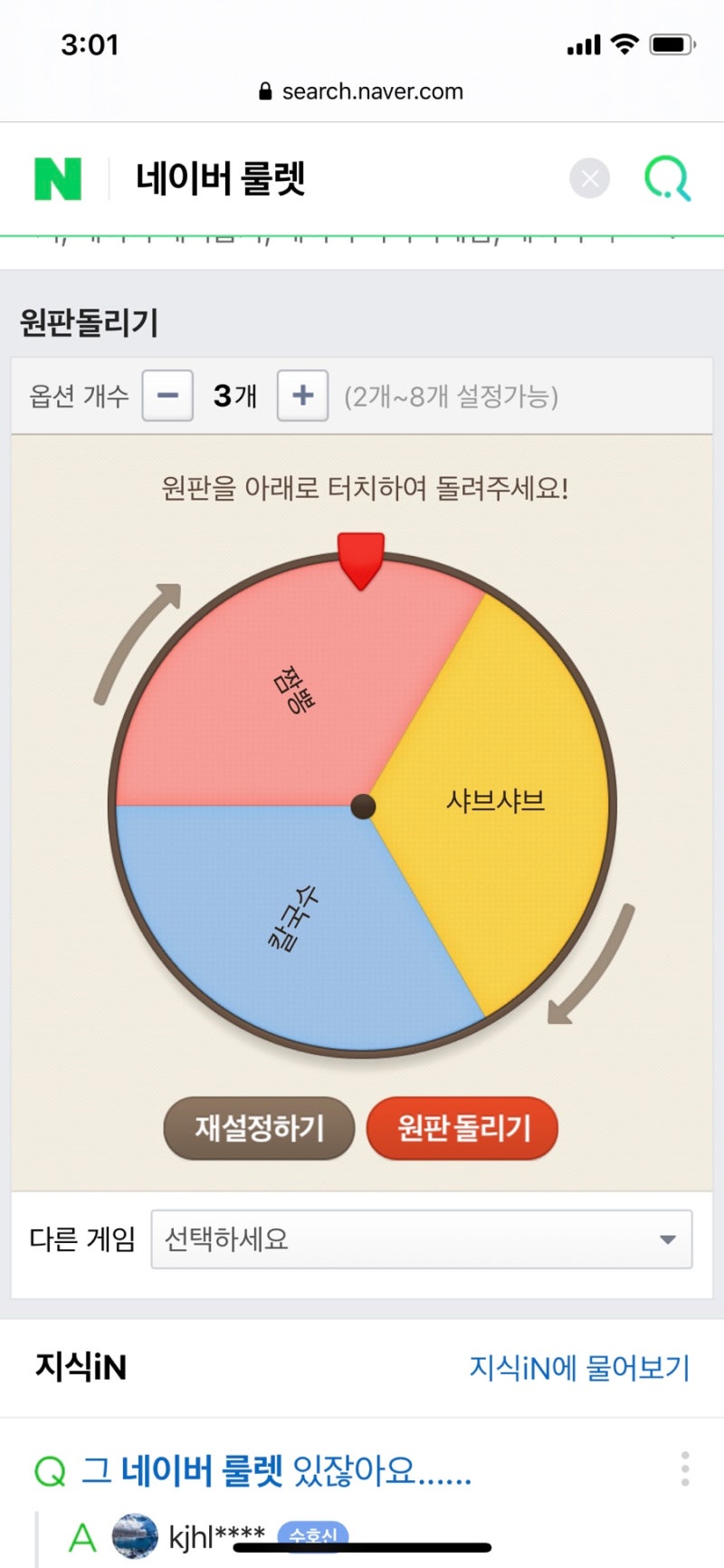Tap the 재설정하기 reset button
Screen dimensions: 724x1568
click(259, 1128)
